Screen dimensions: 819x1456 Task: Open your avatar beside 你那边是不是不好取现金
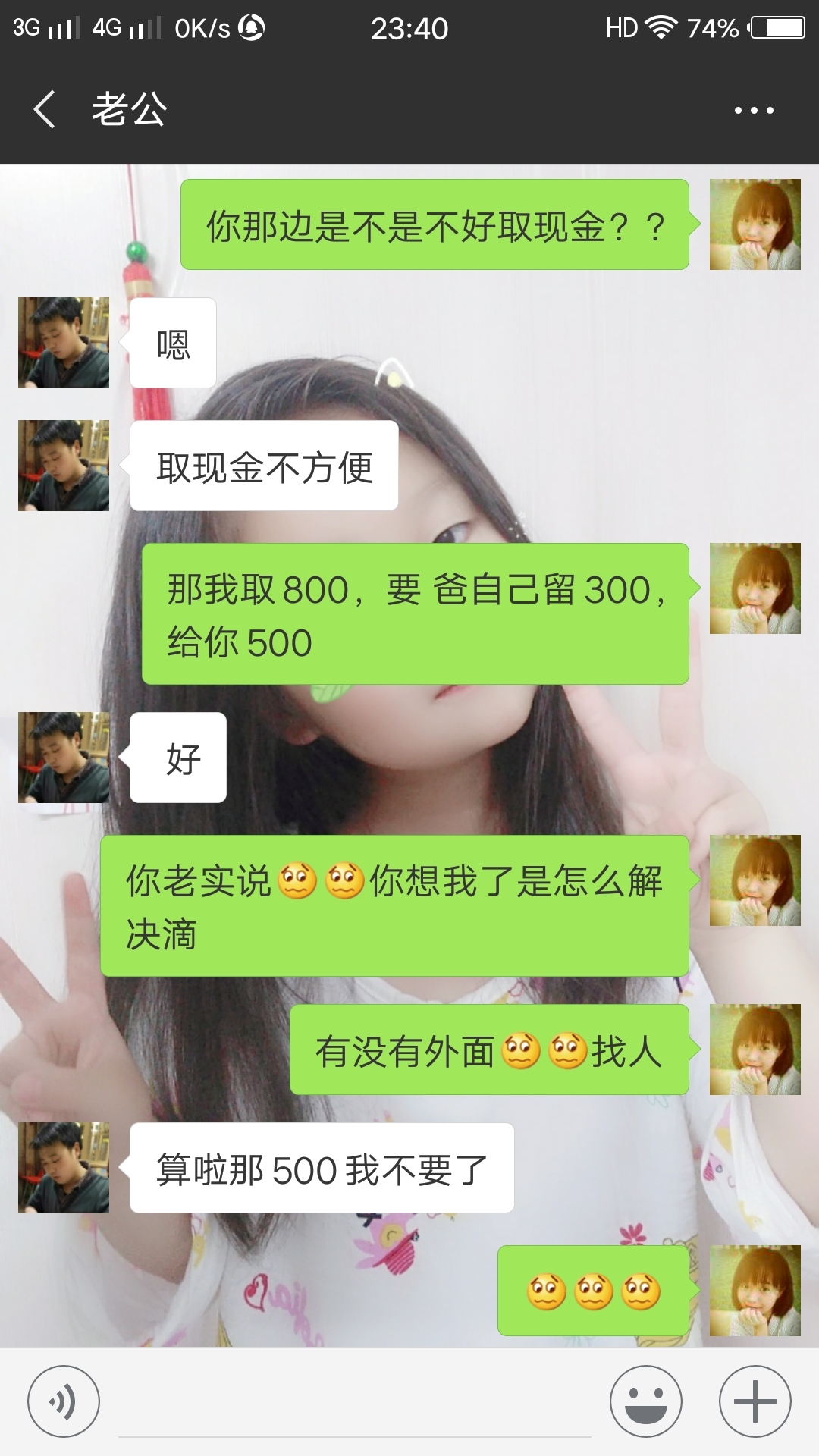pos(755,224)
